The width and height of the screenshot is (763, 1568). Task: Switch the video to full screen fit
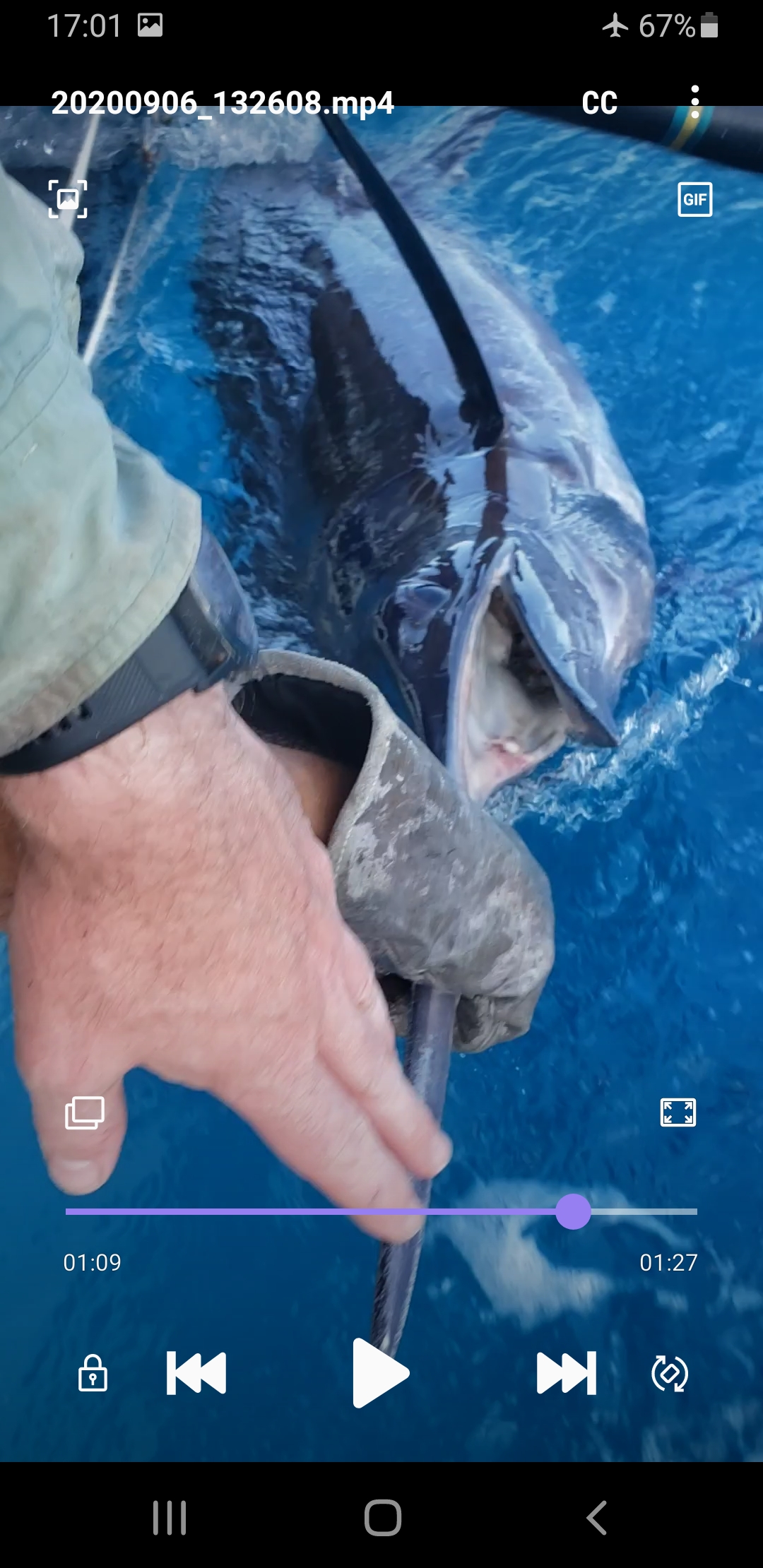678,1112
